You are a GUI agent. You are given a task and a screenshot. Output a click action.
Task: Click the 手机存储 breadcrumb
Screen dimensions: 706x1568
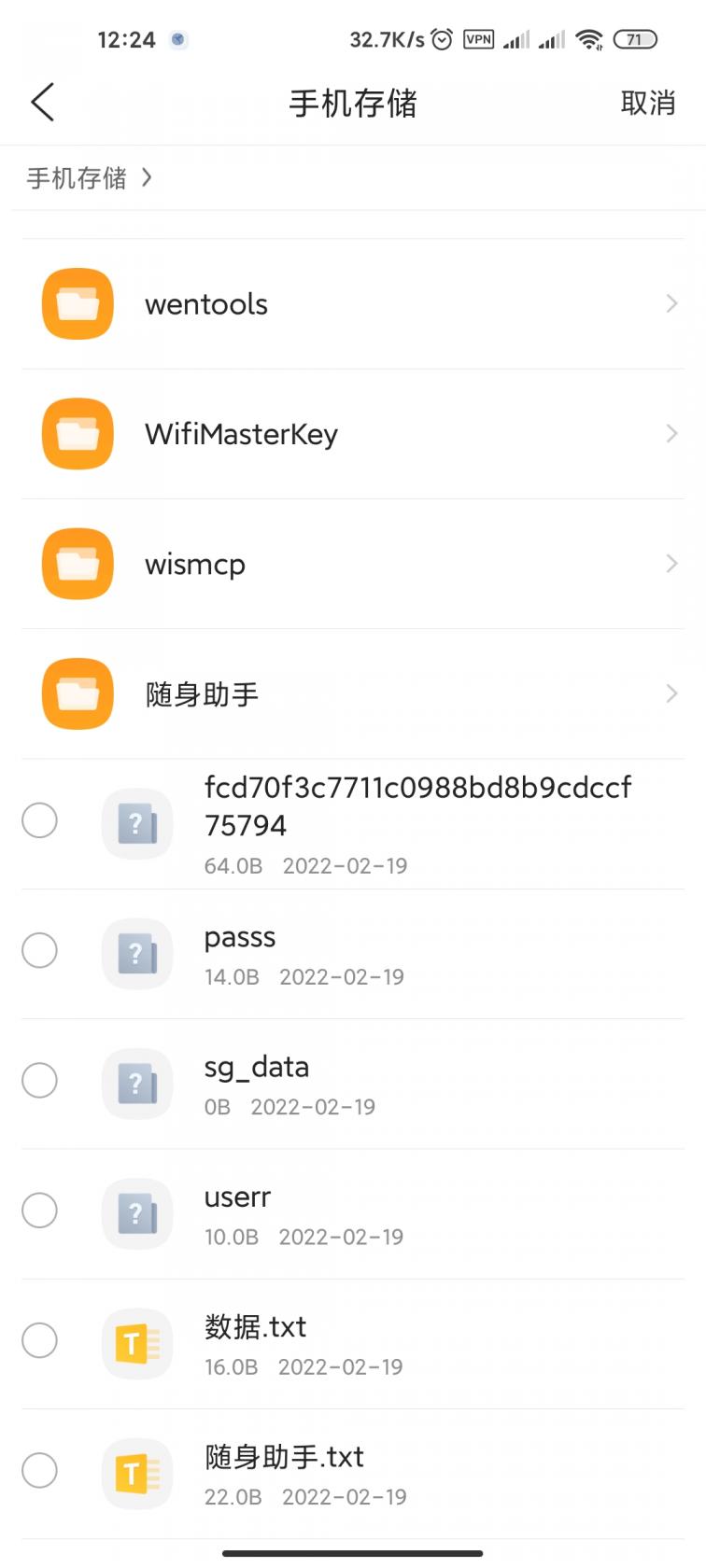pos(77,177)
